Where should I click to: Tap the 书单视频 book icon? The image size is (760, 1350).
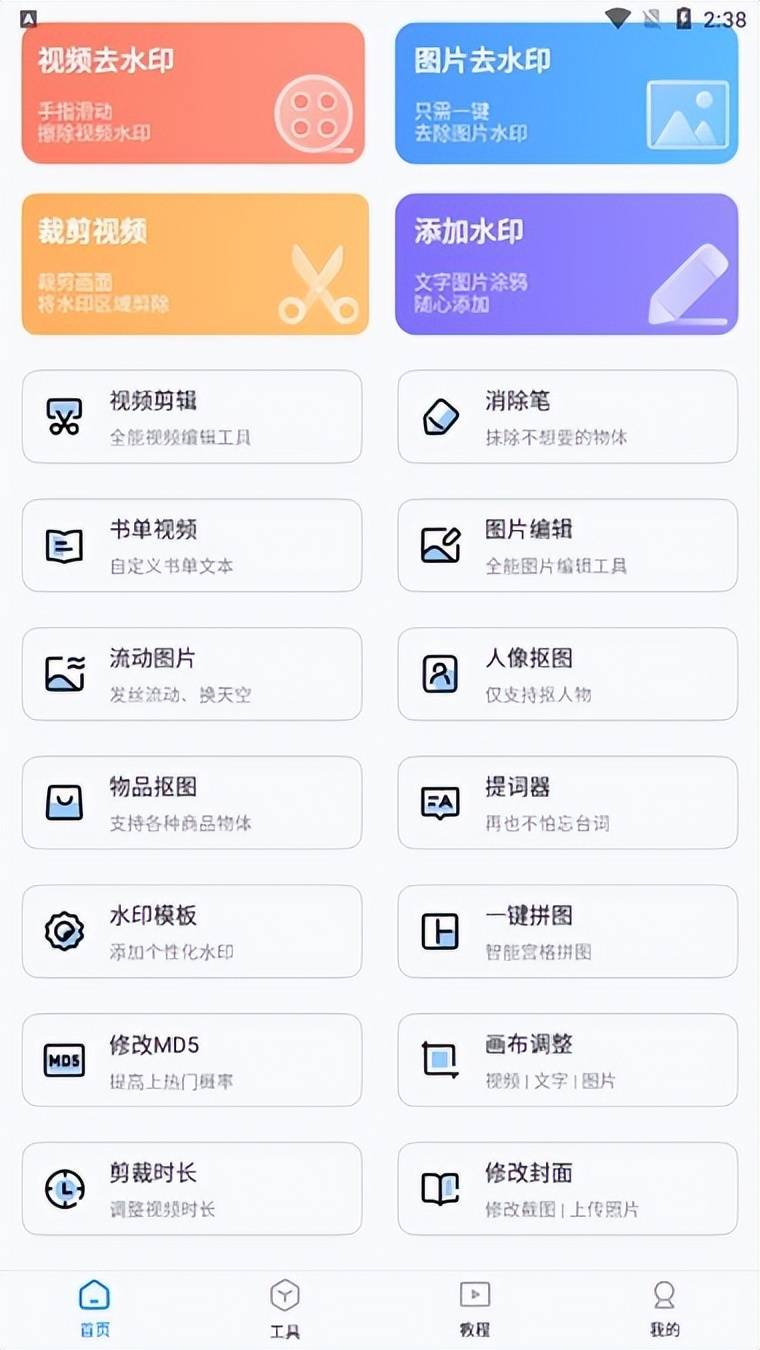(x=63, y=545)
